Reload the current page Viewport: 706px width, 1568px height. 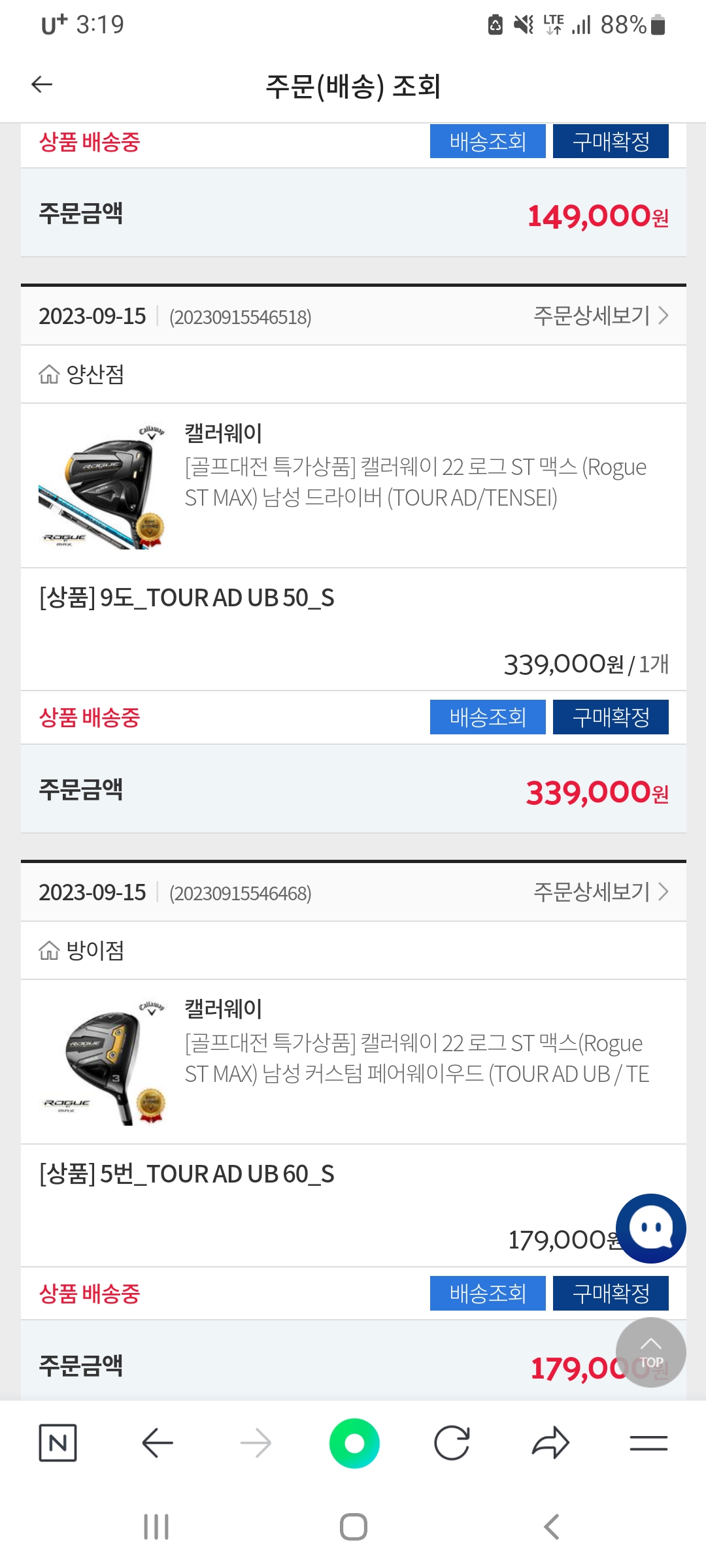click(x=452, y=1443)
